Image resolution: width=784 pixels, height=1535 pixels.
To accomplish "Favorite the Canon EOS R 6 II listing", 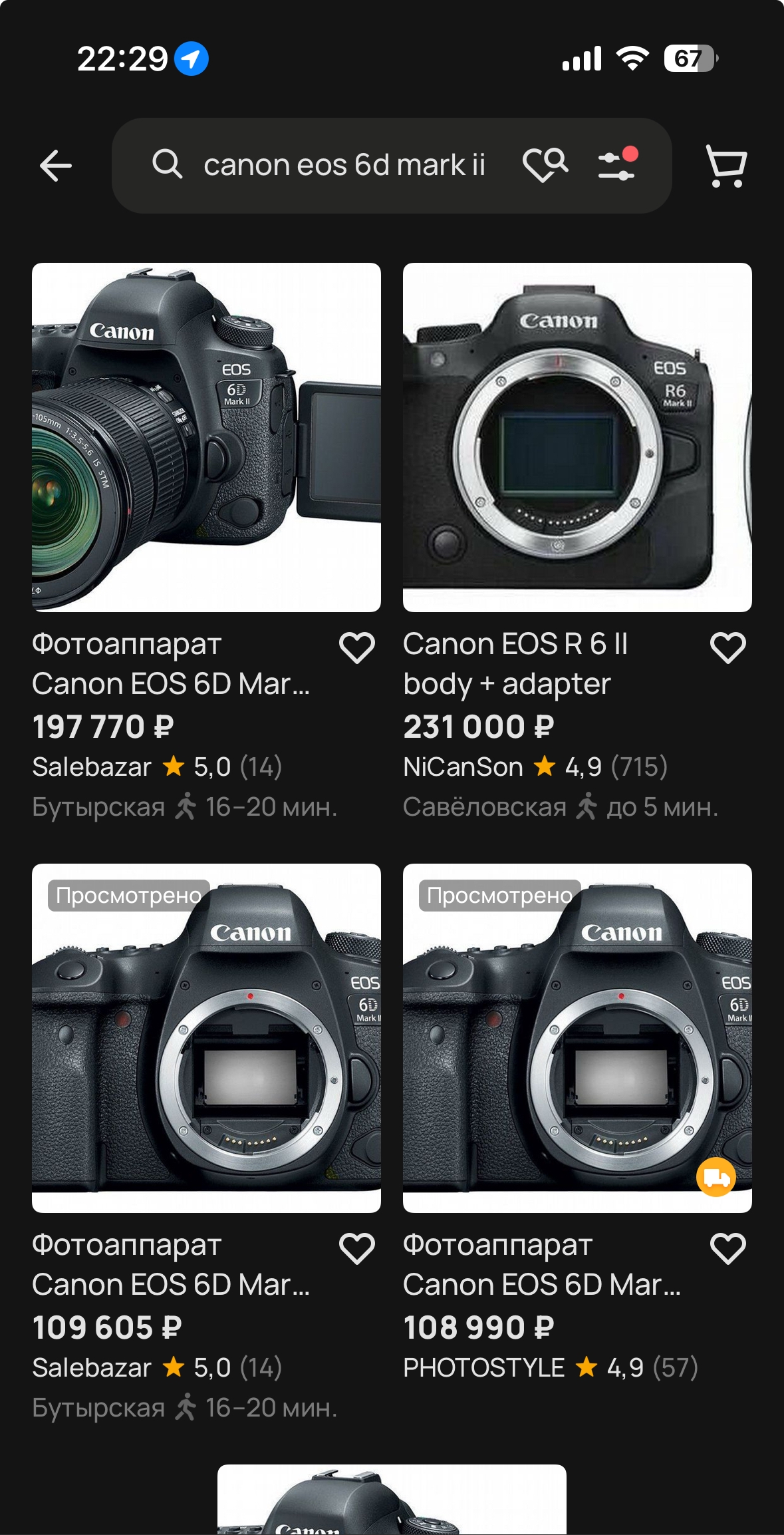I will pyautogui.click(x=728, y=647).
